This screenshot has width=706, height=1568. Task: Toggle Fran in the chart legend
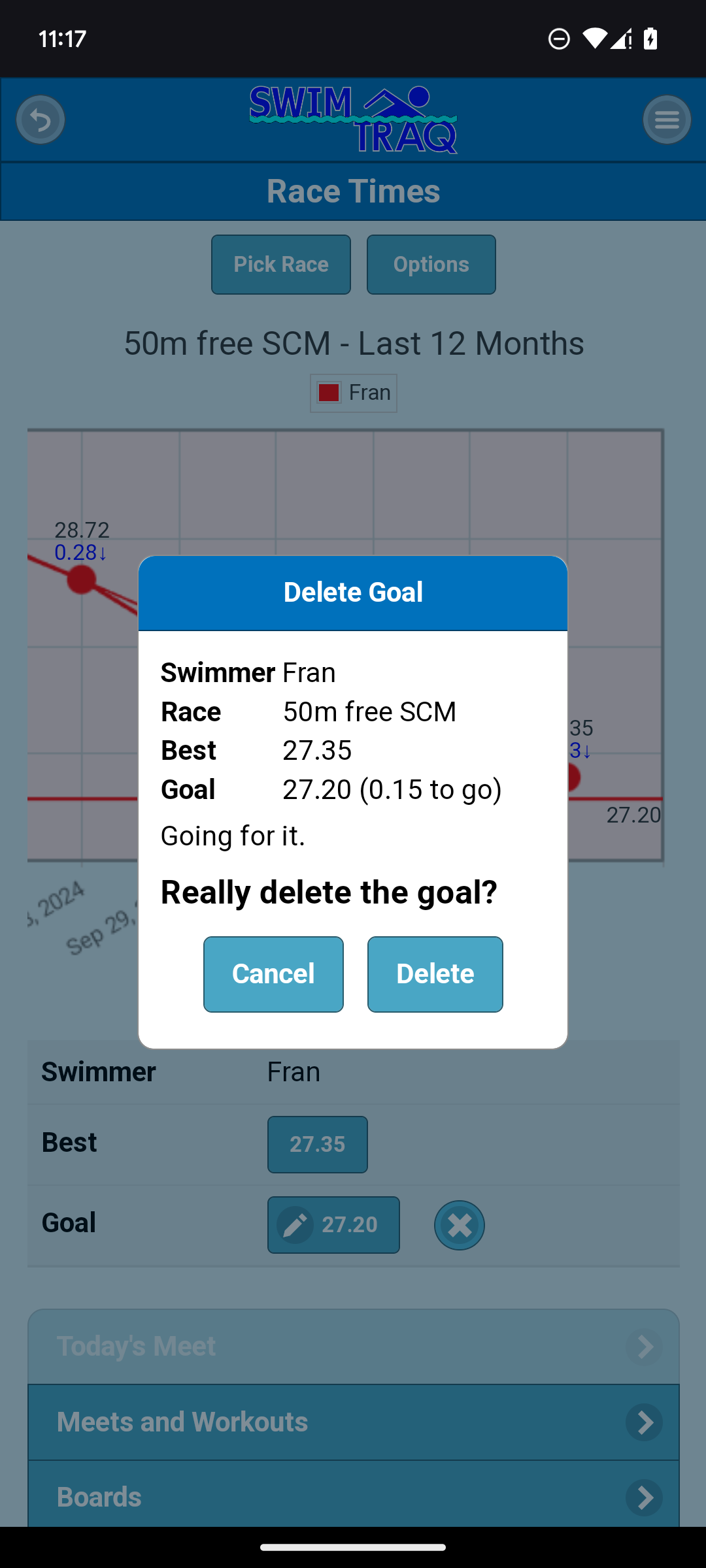point(354,393)
